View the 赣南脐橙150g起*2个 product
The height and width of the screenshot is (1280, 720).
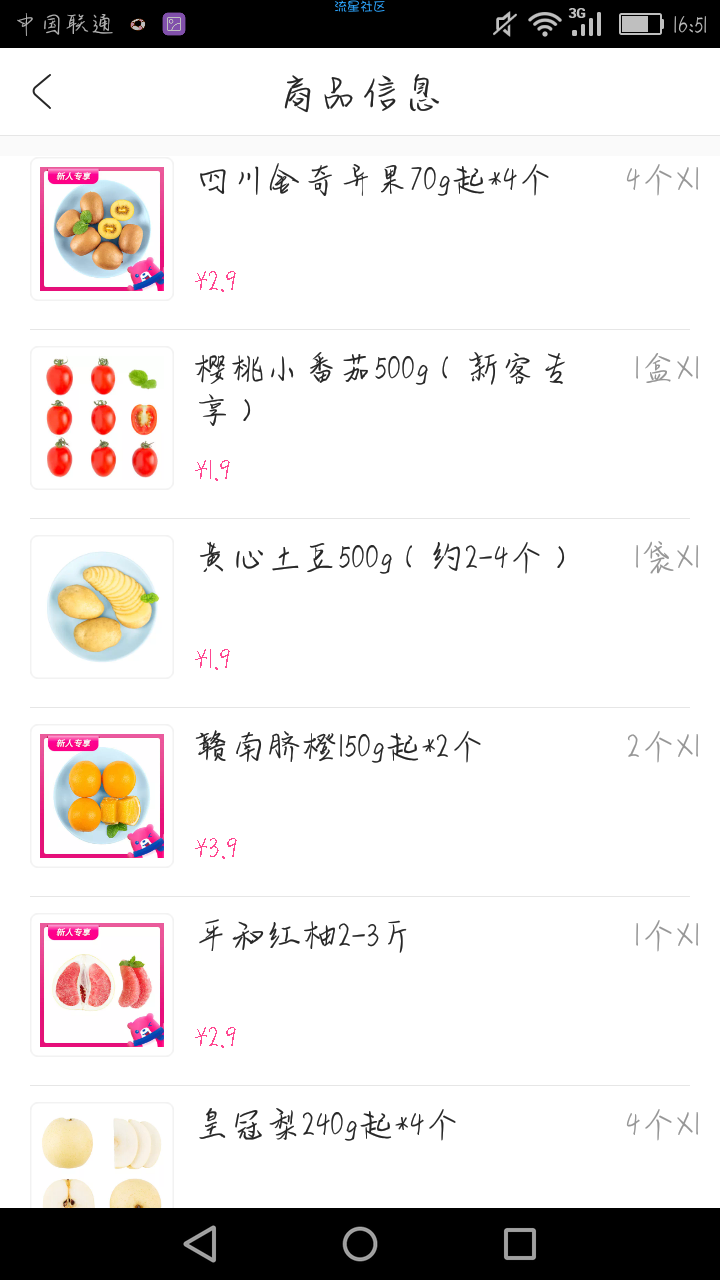360,802
